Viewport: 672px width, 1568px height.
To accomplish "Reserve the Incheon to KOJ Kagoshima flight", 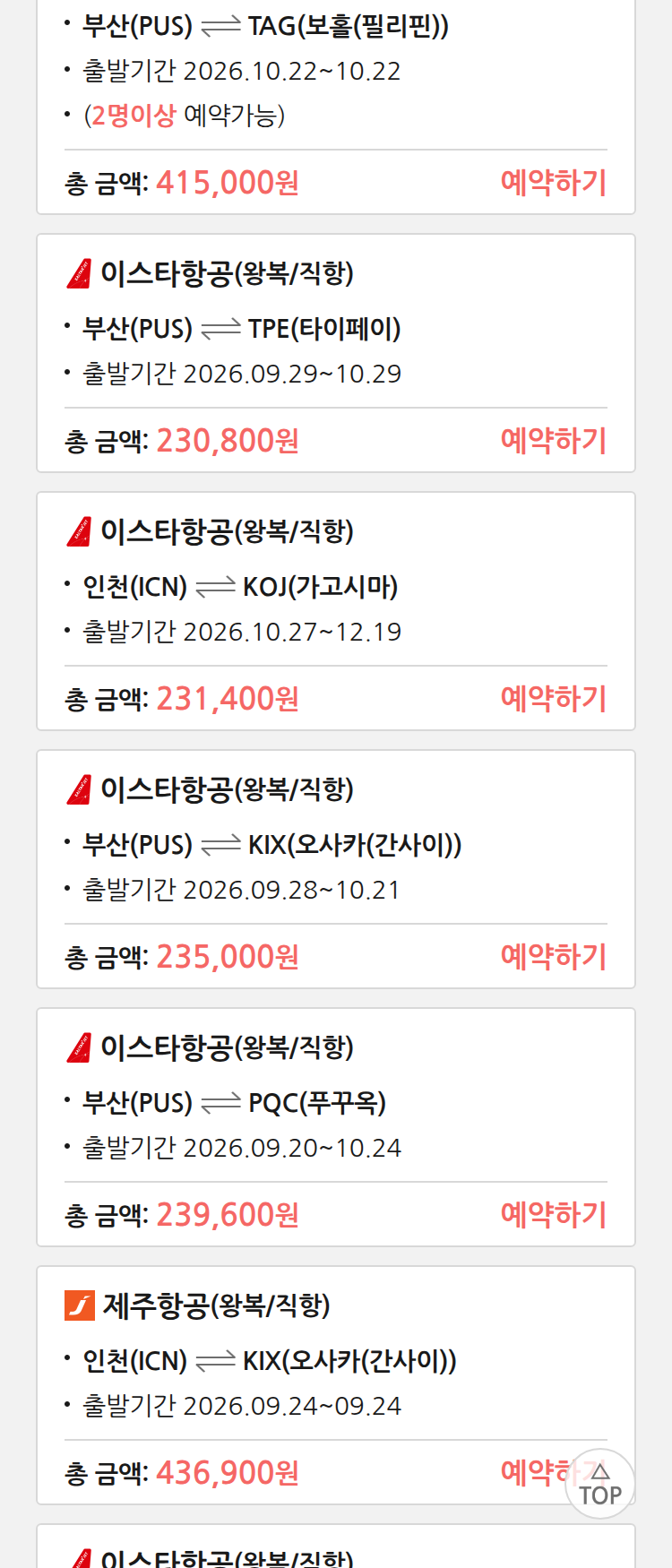I will click(x=553, y=699).
